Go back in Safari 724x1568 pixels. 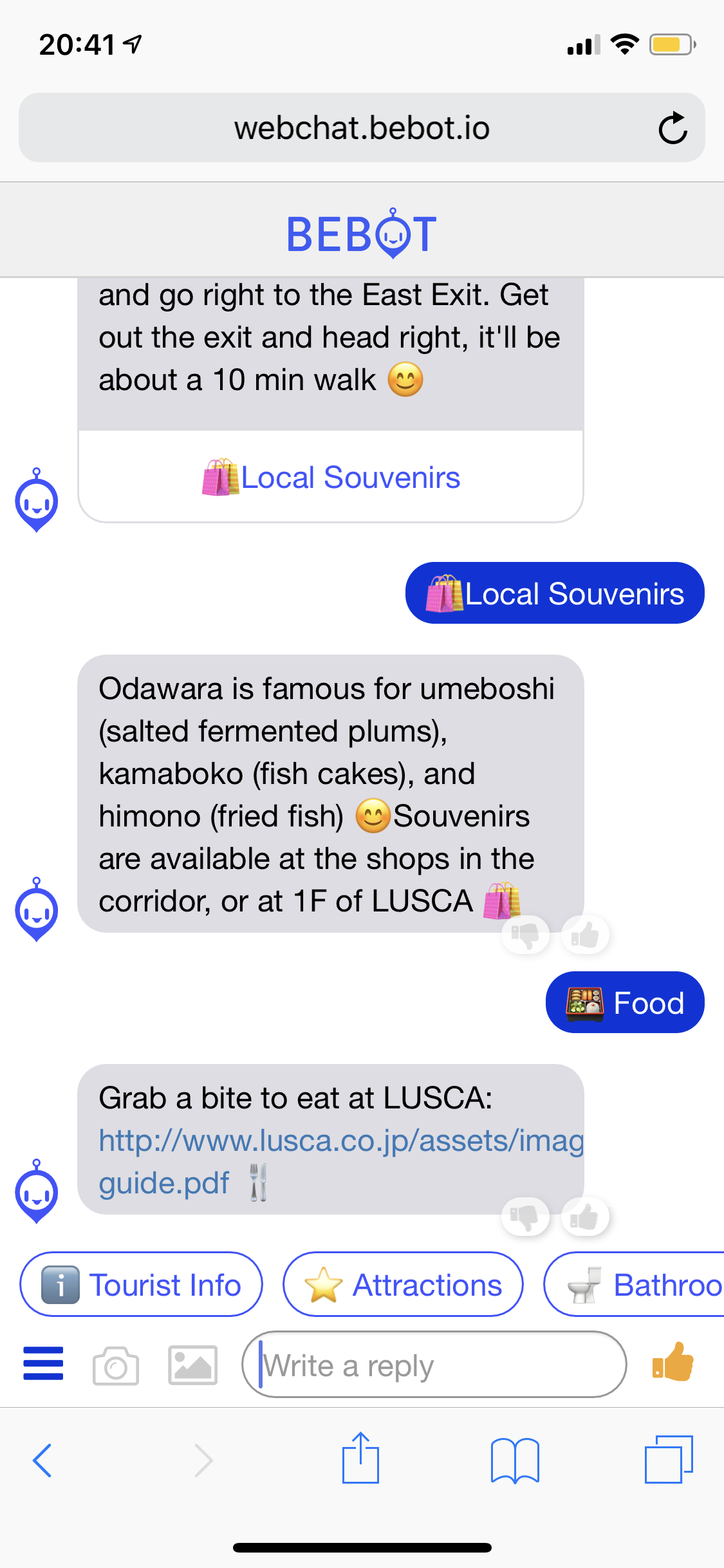coord(42,1460)
